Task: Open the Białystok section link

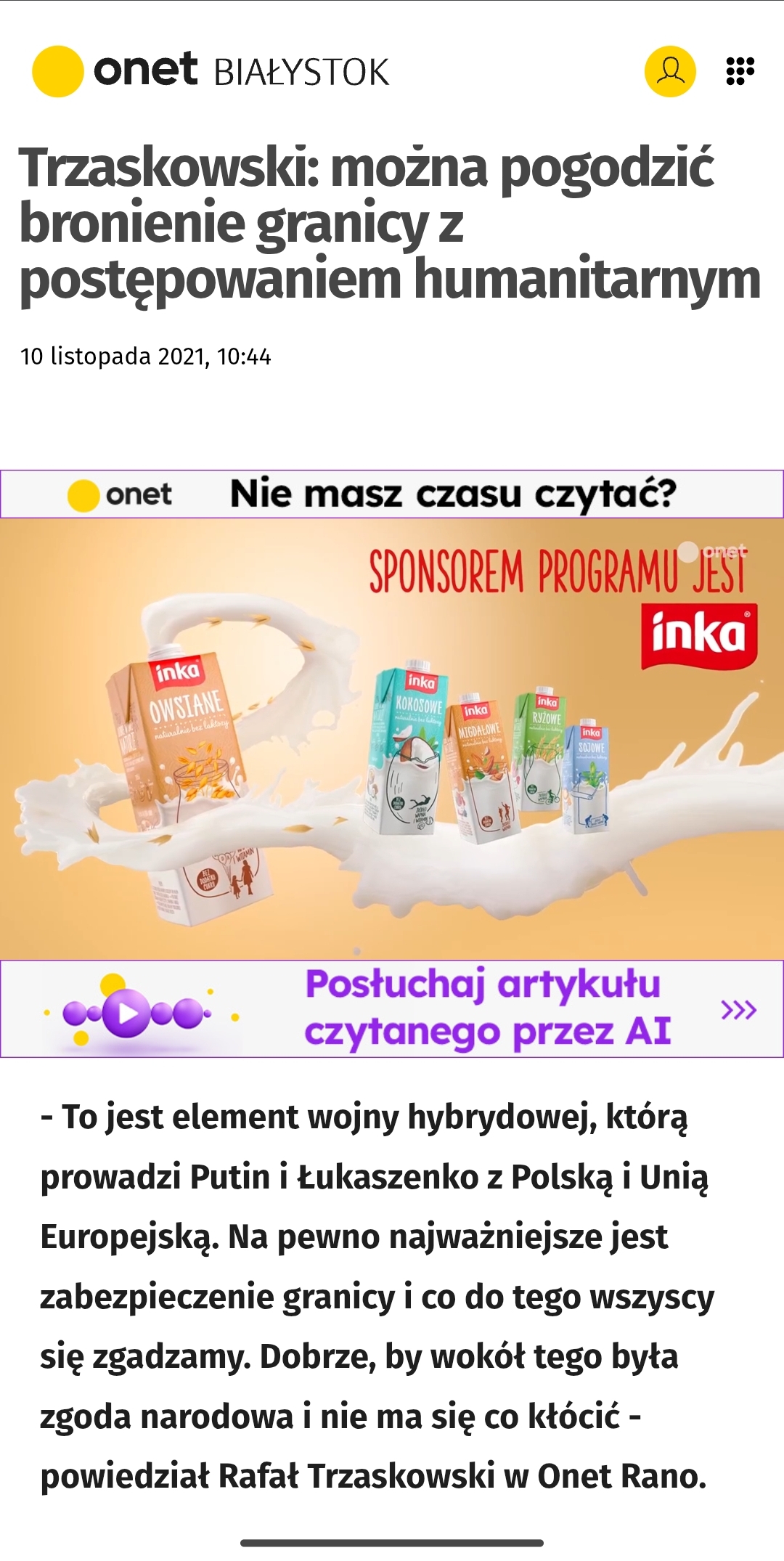Action: [x=301, y=73]
